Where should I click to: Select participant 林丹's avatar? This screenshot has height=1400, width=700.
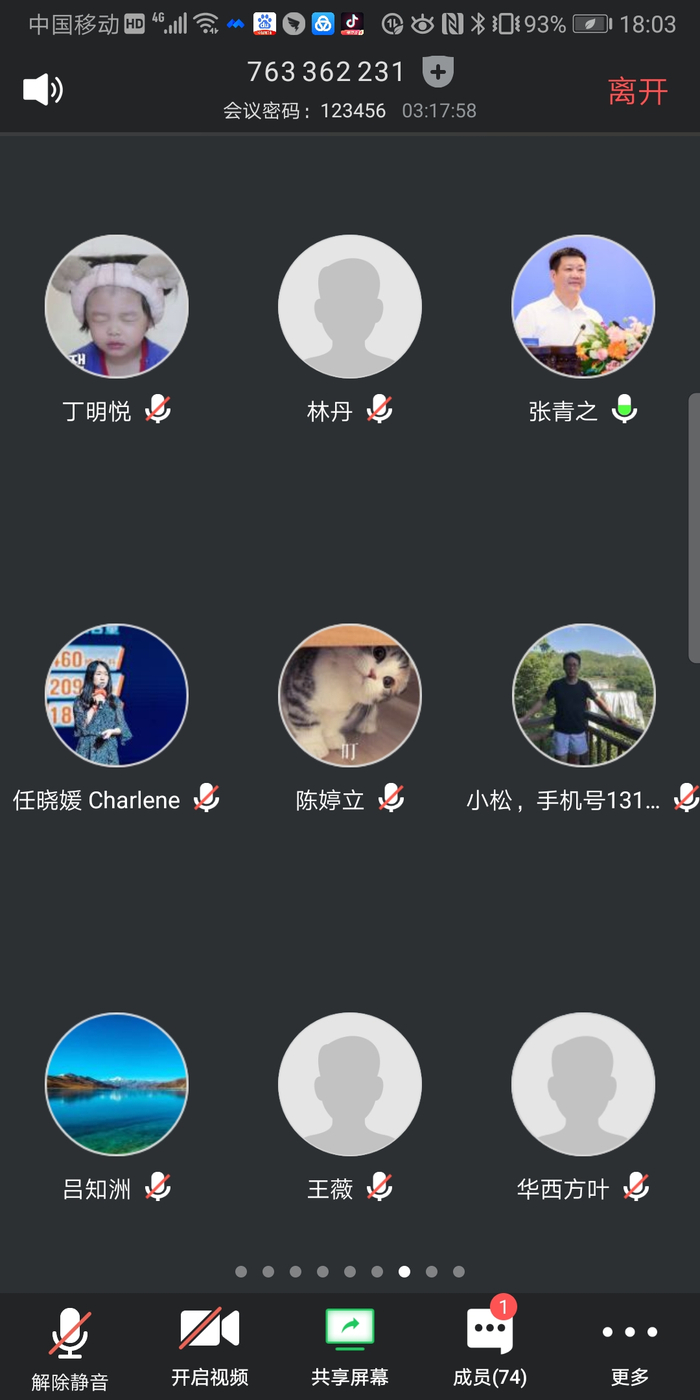[350, 306]
